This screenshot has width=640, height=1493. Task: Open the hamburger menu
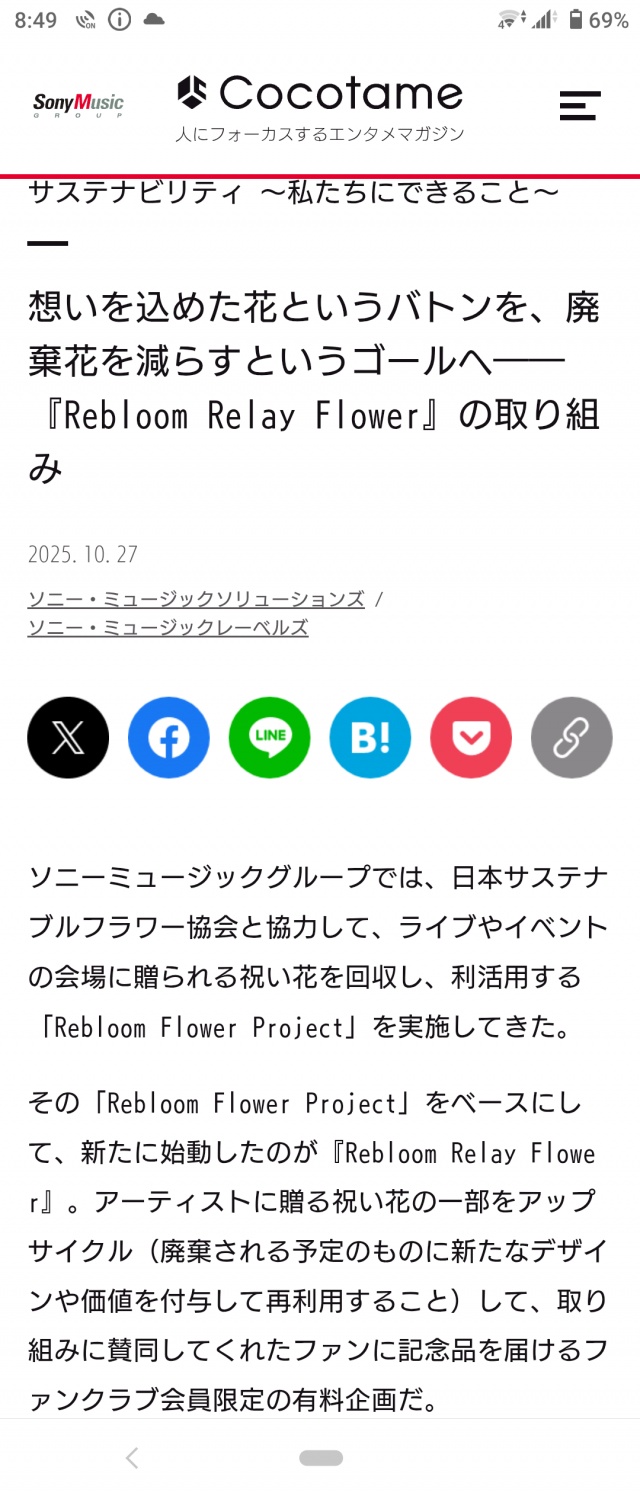579,105
